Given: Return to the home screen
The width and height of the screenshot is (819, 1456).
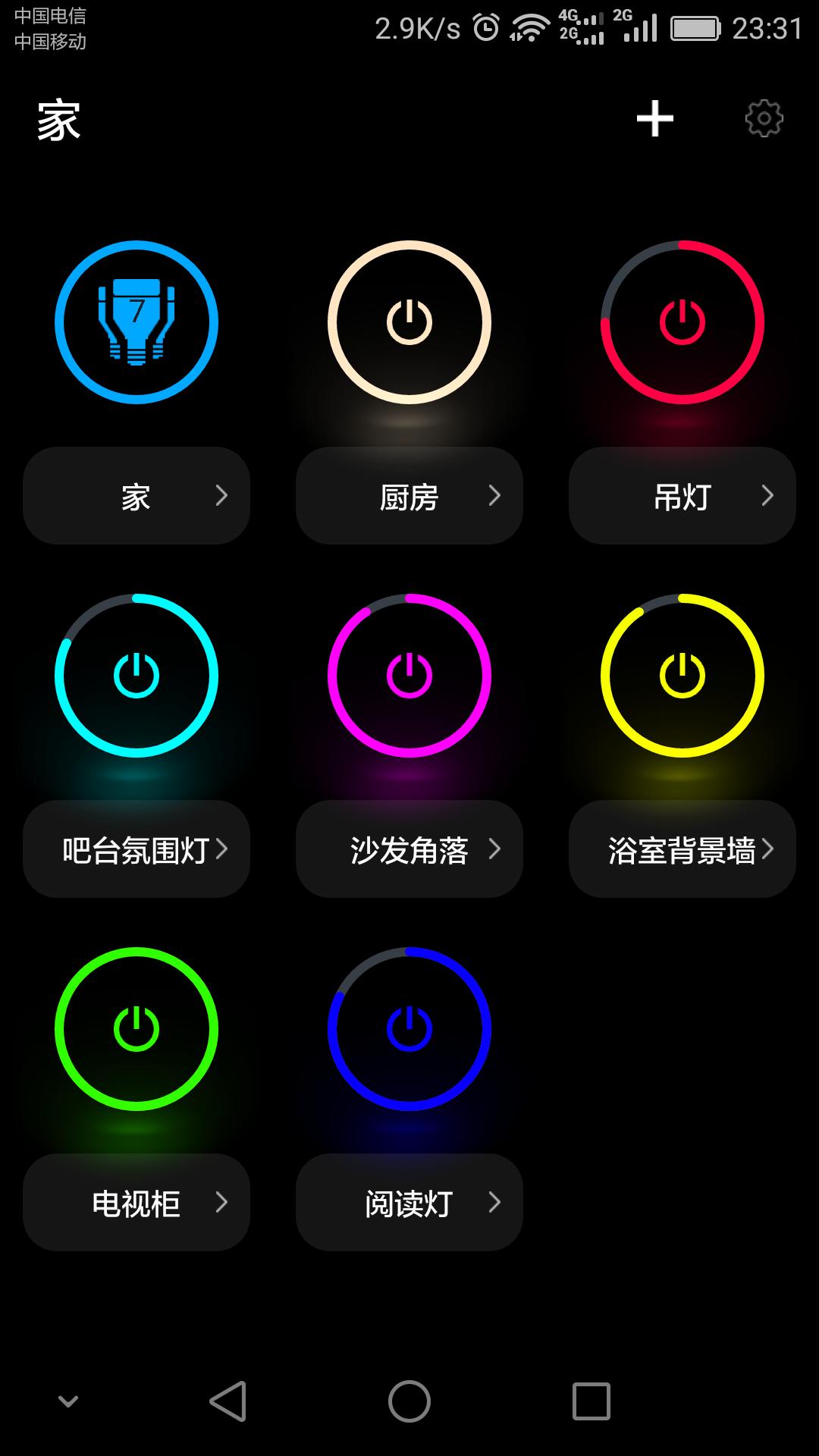Looking at the screenshot, I should coord(409,1401).
